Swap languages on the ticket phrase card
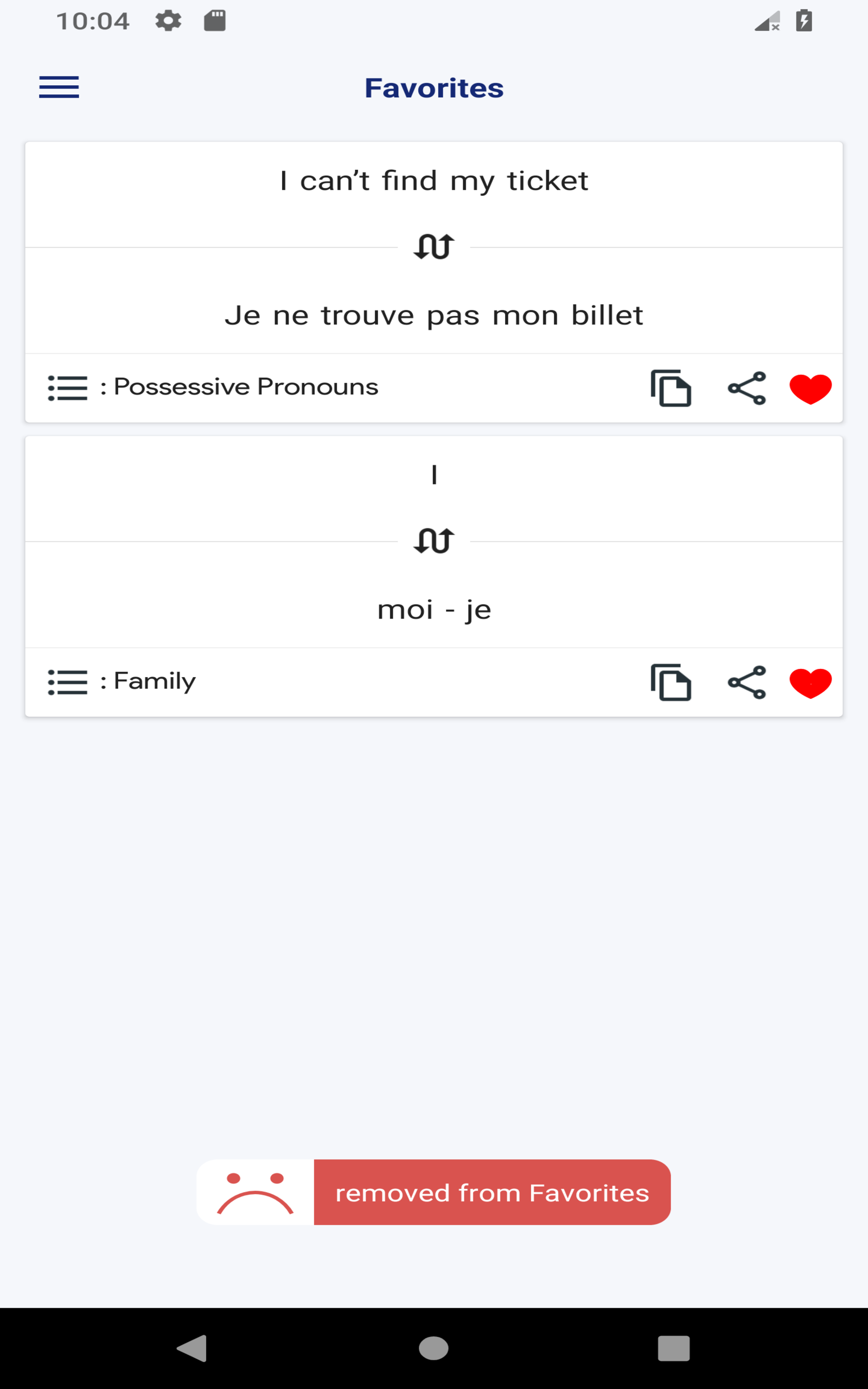868x1389 pixels. click(x=434, y=247)
